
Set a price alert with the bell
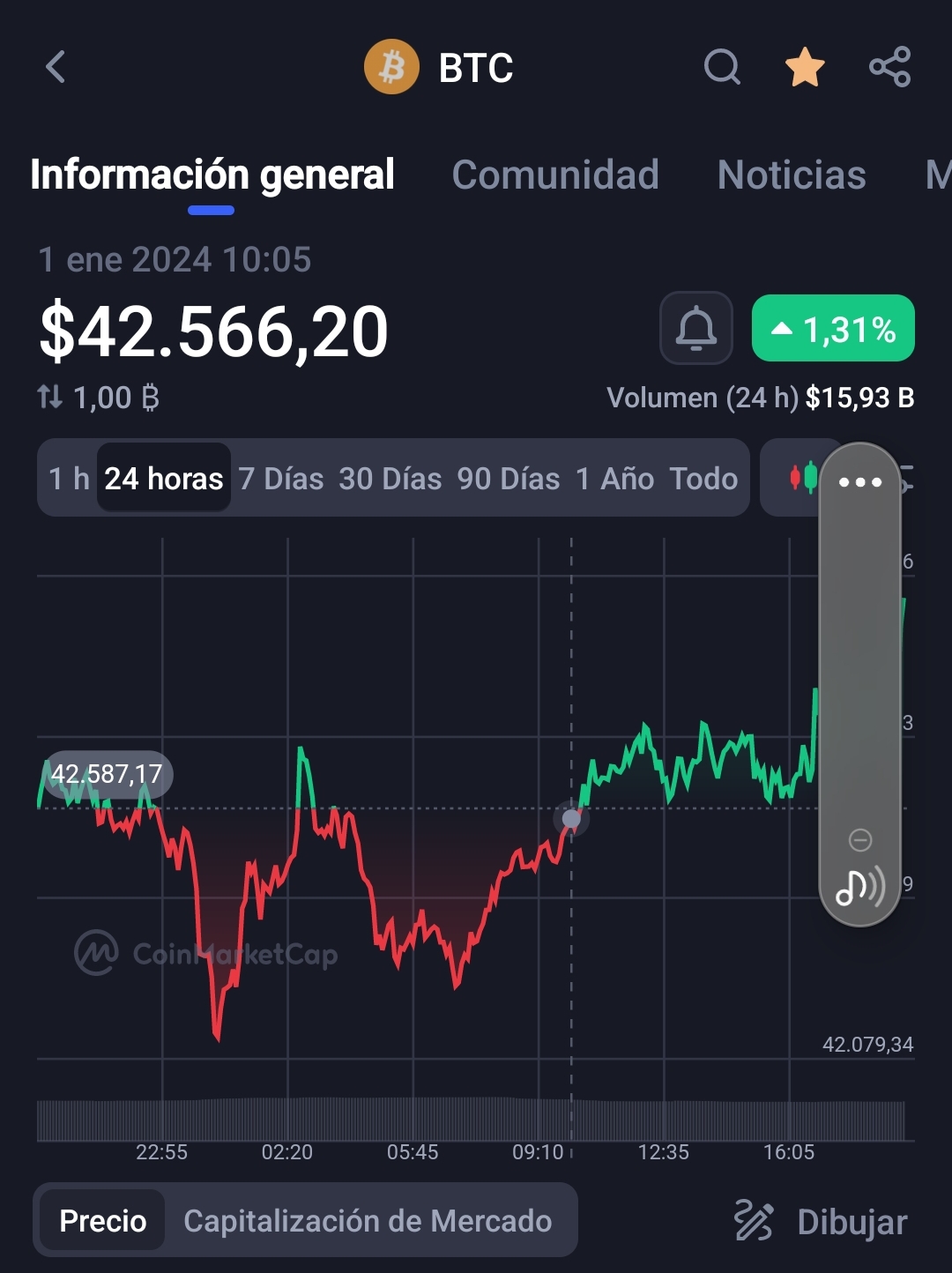695,329
